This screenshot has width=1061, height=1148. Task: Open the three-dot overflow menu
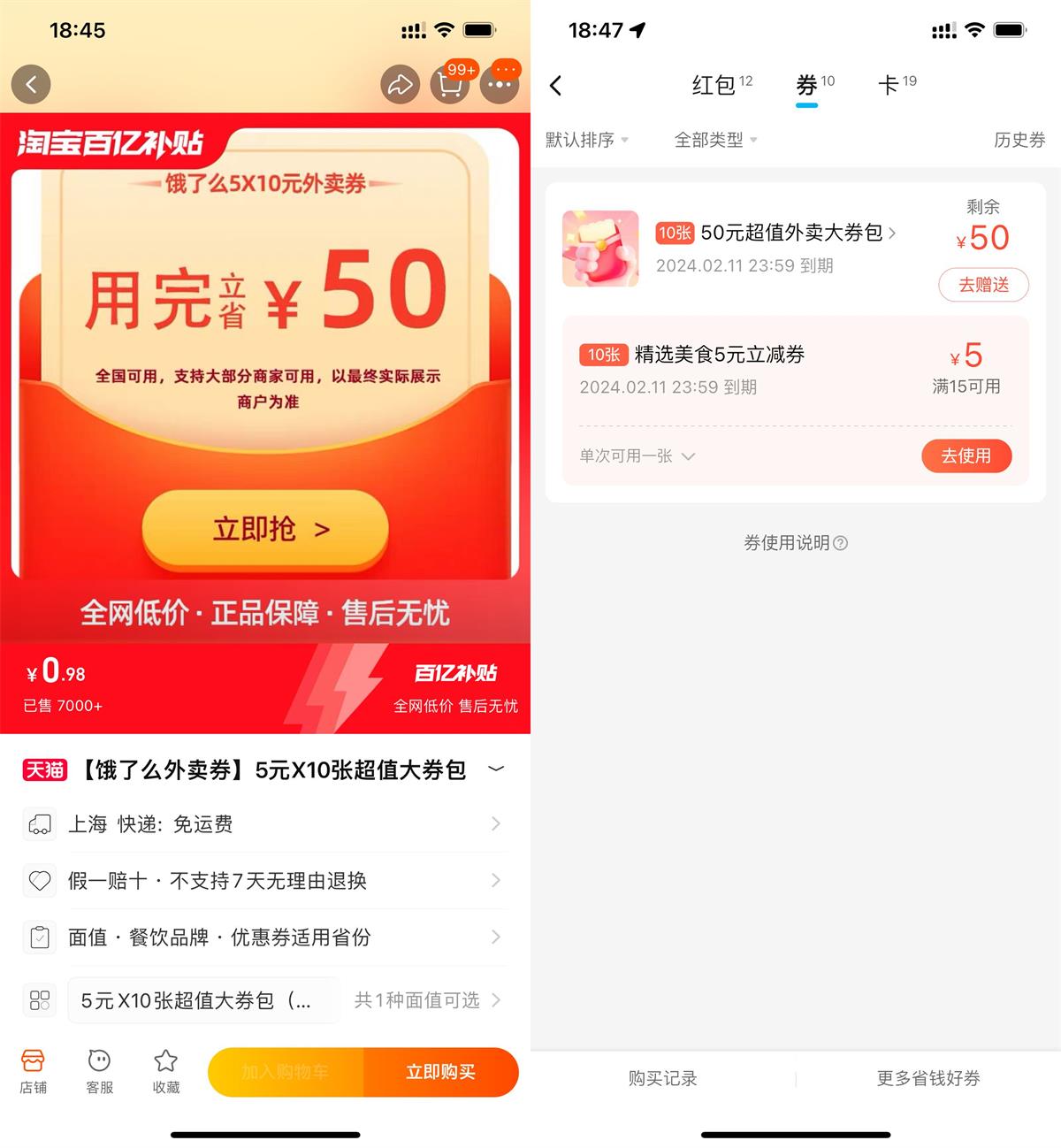[500, 85]
